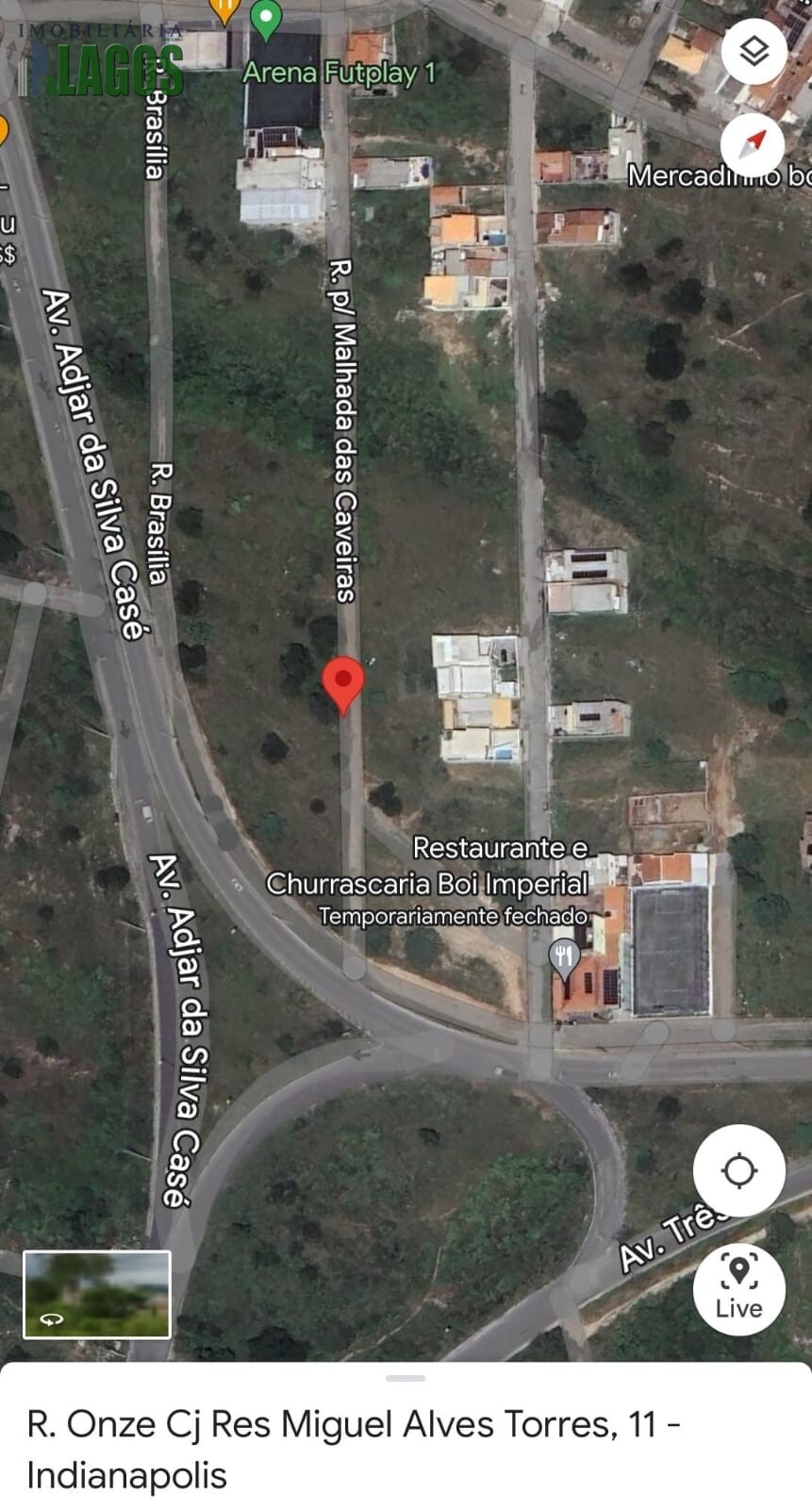Viewport: 812px width, 1509px height.
Task: Center map on my location
Action: [738, 1170]
